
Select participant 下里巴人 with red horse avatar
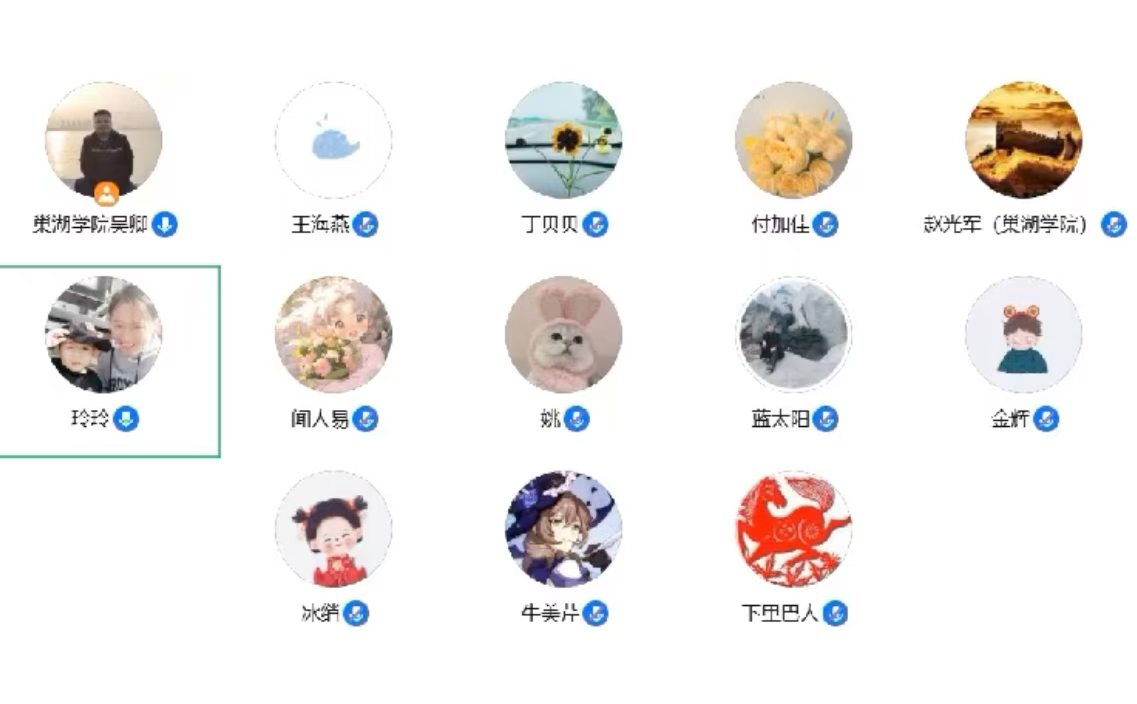(793, 529)
